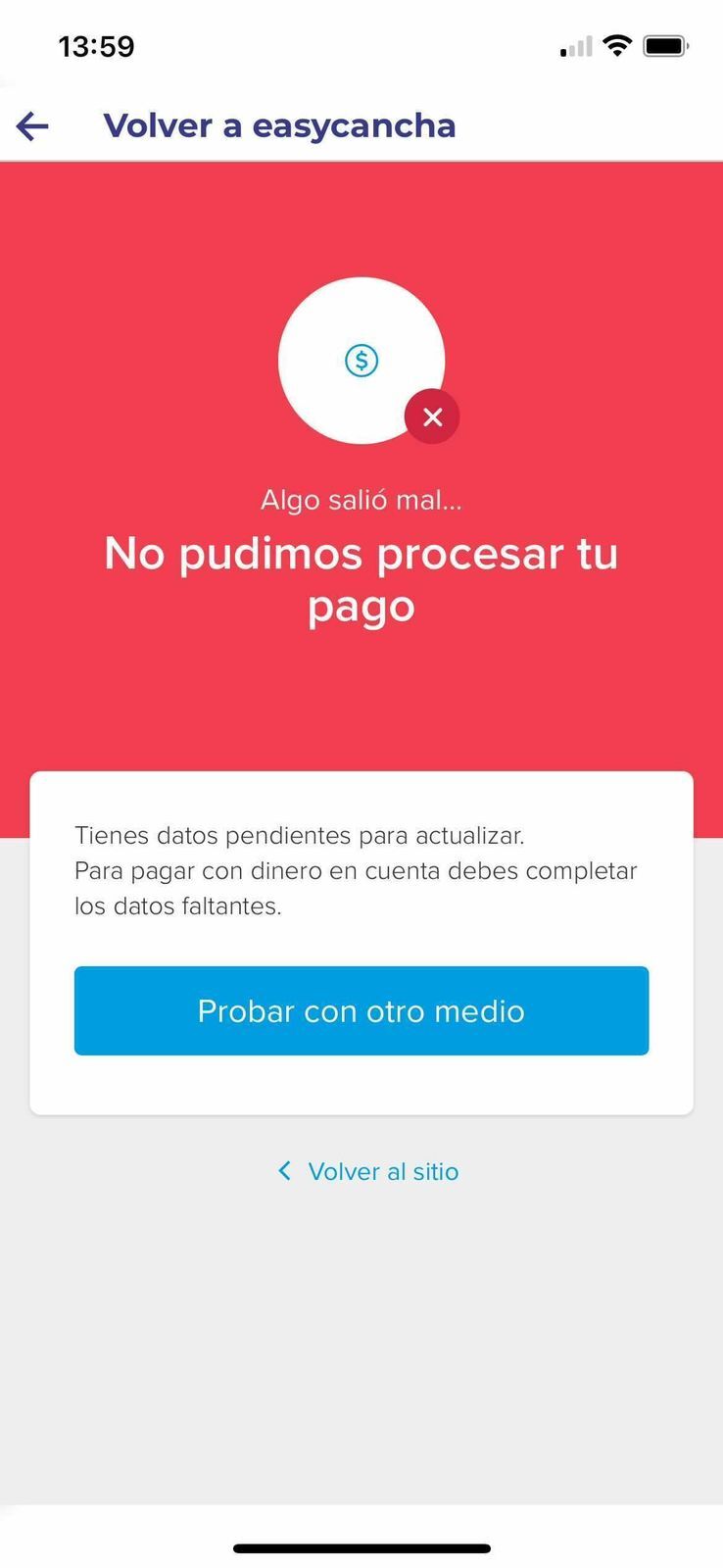This screenshot has height=1568, width=723.
Task: Tap the dollar sign payment icon
Action: tap(361, 360)
